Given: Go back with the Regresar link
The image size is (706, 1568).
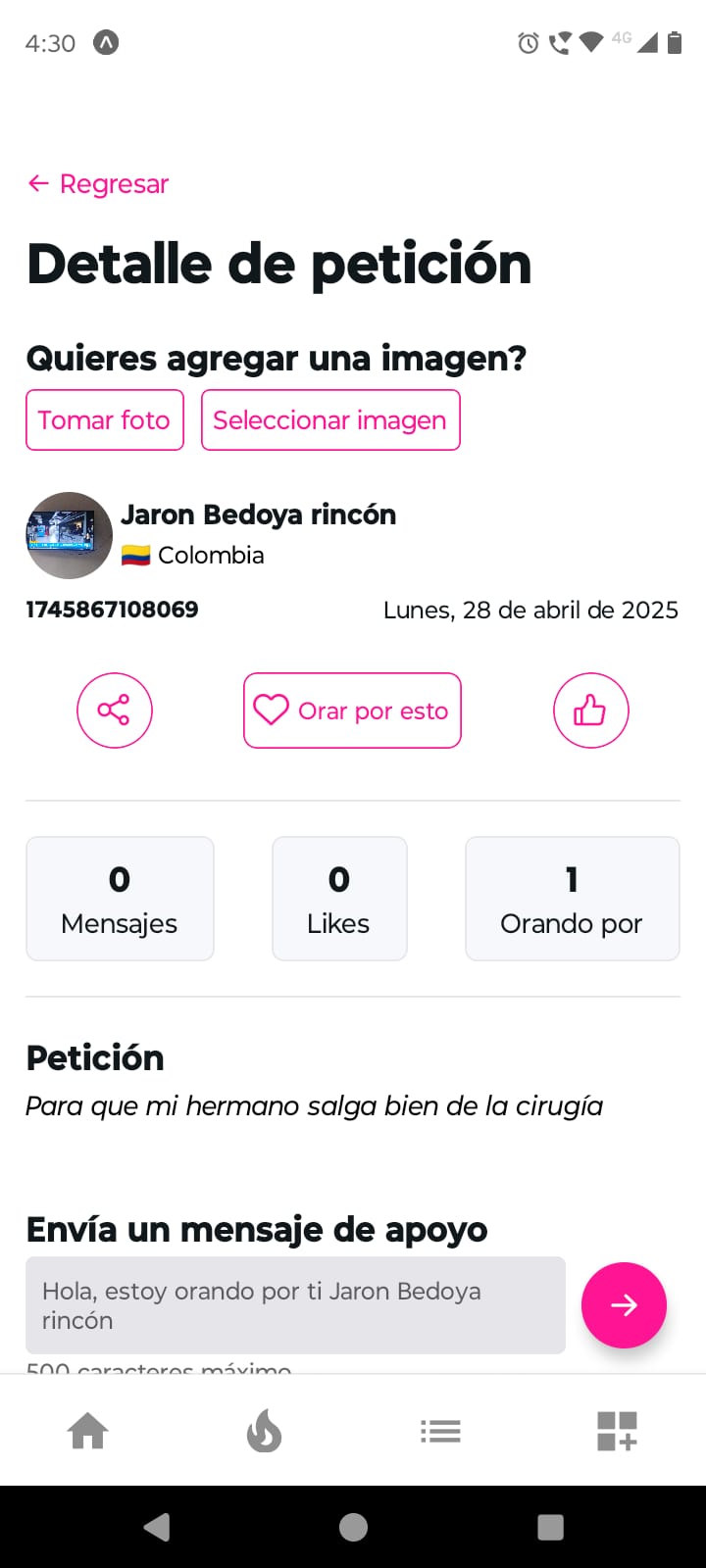Looking at the screenshot, I should click(99, 184).
